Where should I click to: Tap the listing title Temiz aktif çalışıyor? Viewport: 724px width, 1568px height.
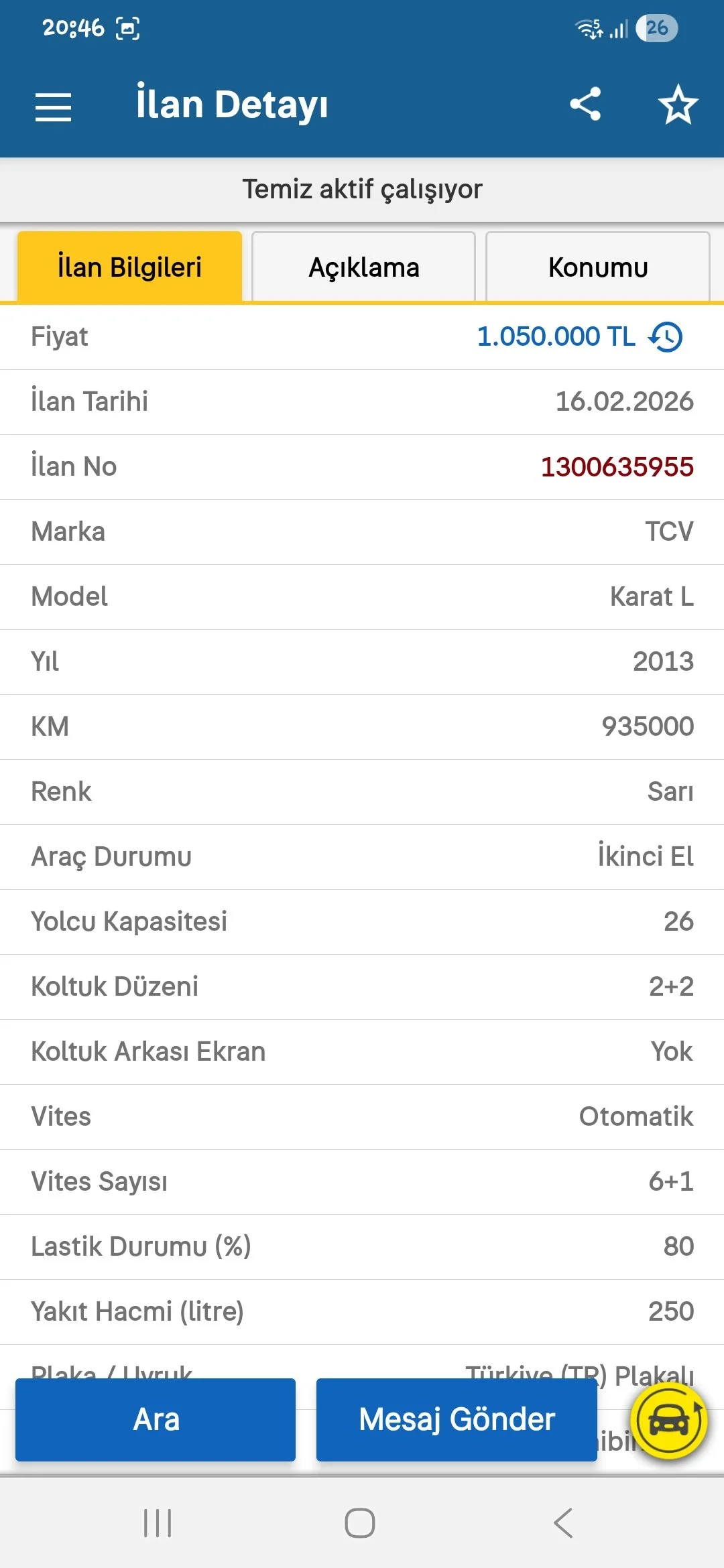(x=362, y=189)
